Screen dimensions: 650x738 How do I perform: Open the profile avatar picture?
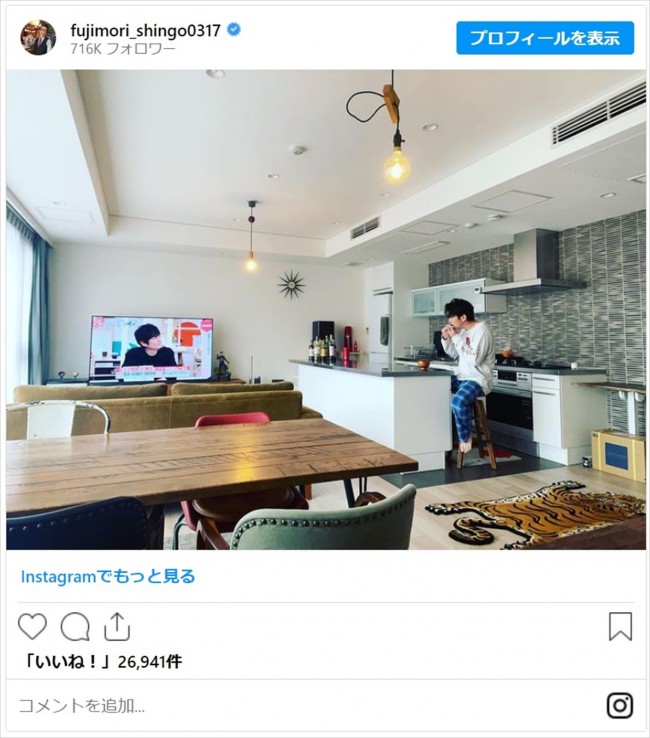click(38, 38)
